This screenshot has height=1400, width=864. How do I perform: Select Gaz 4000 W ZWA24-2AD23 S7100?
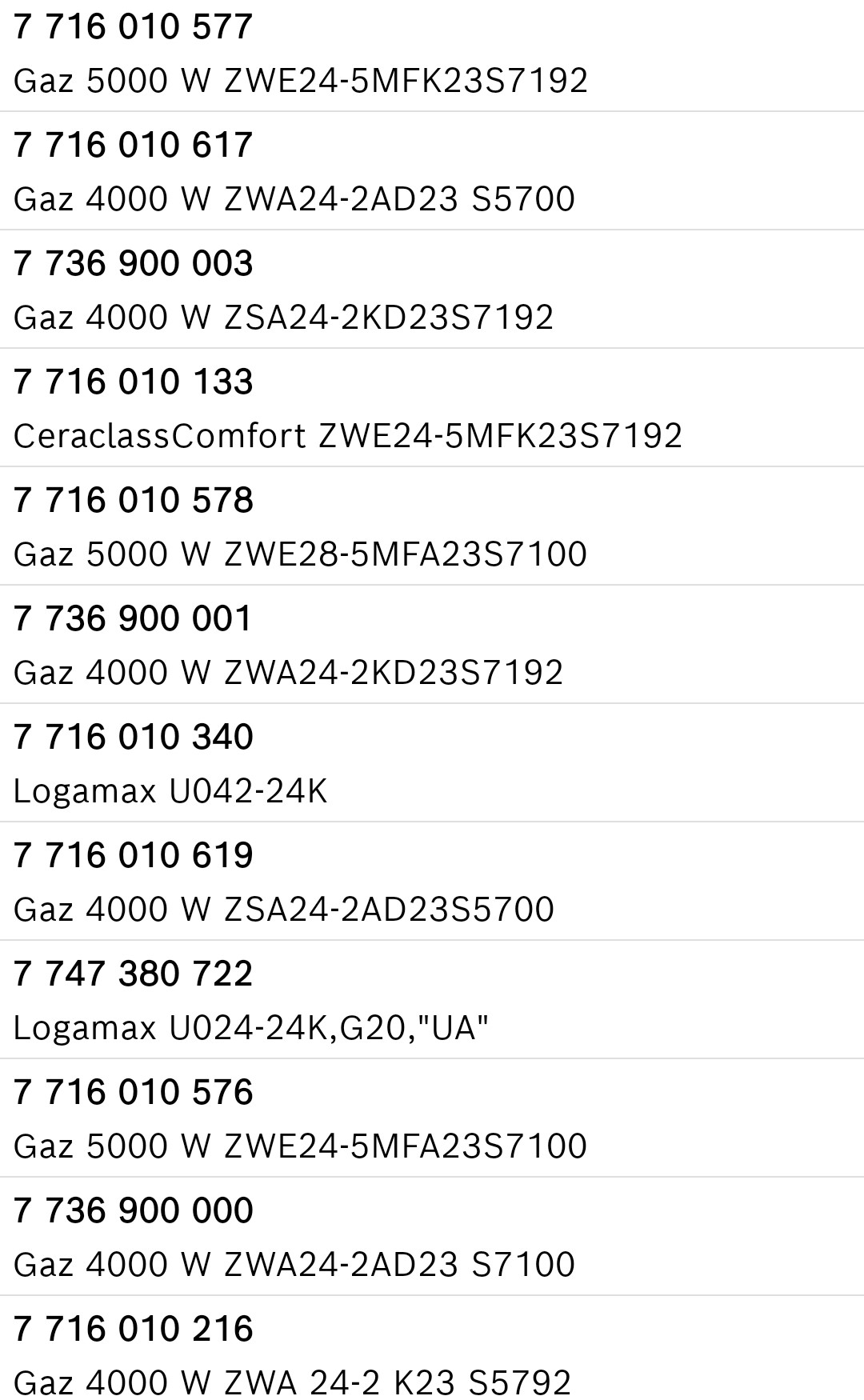click(432, 1238)
